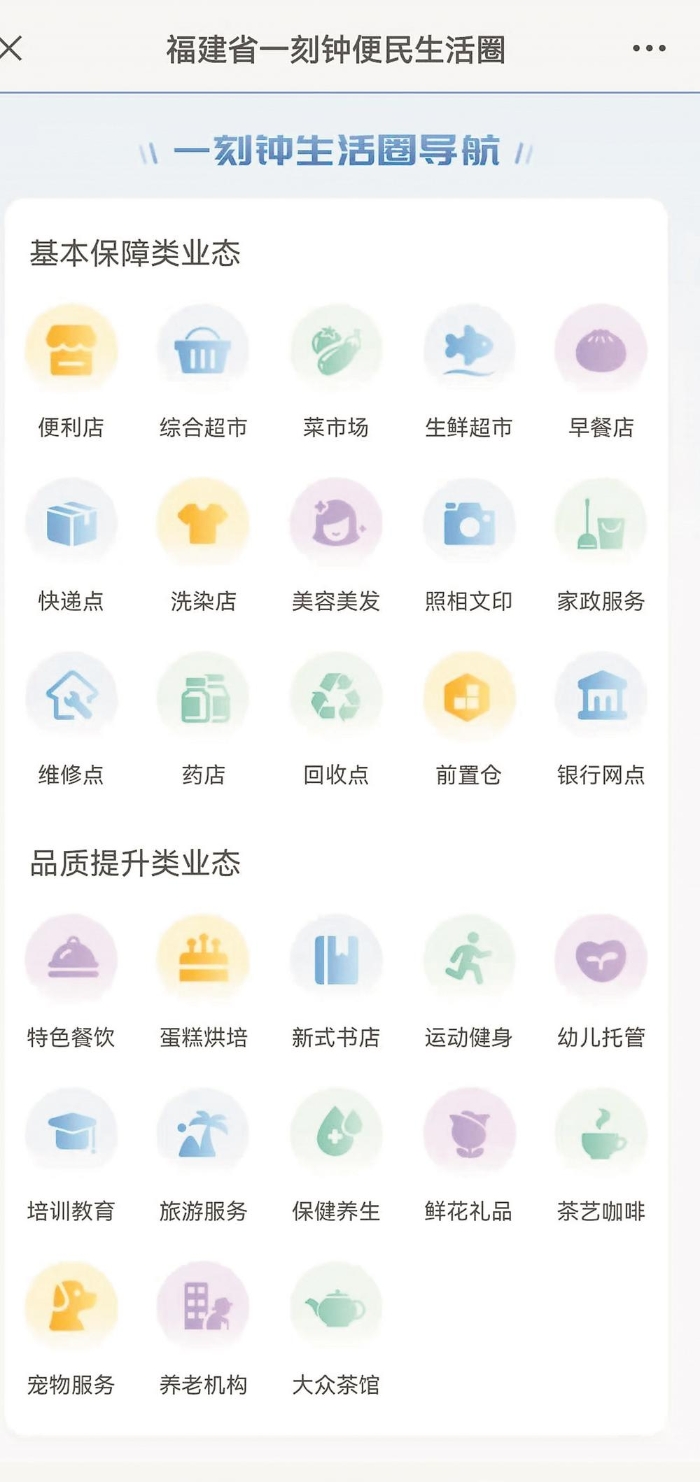Find nearby 早餐店
Image resolution: width=700 pixels, height=1482 pixels.
(x=601, y=351)
